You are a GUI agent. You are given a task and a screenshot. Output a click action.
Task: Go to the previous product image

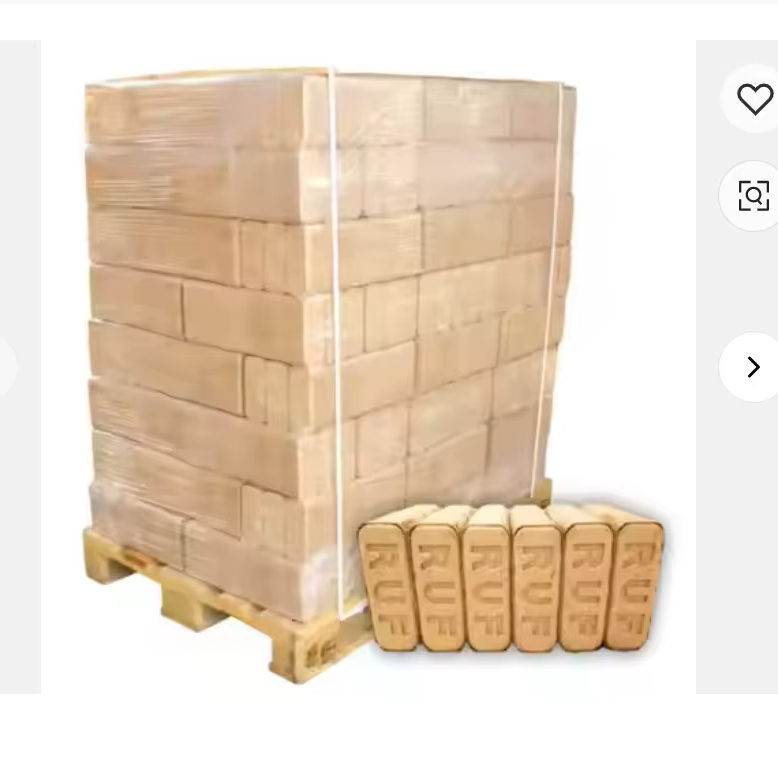point(6,367)
